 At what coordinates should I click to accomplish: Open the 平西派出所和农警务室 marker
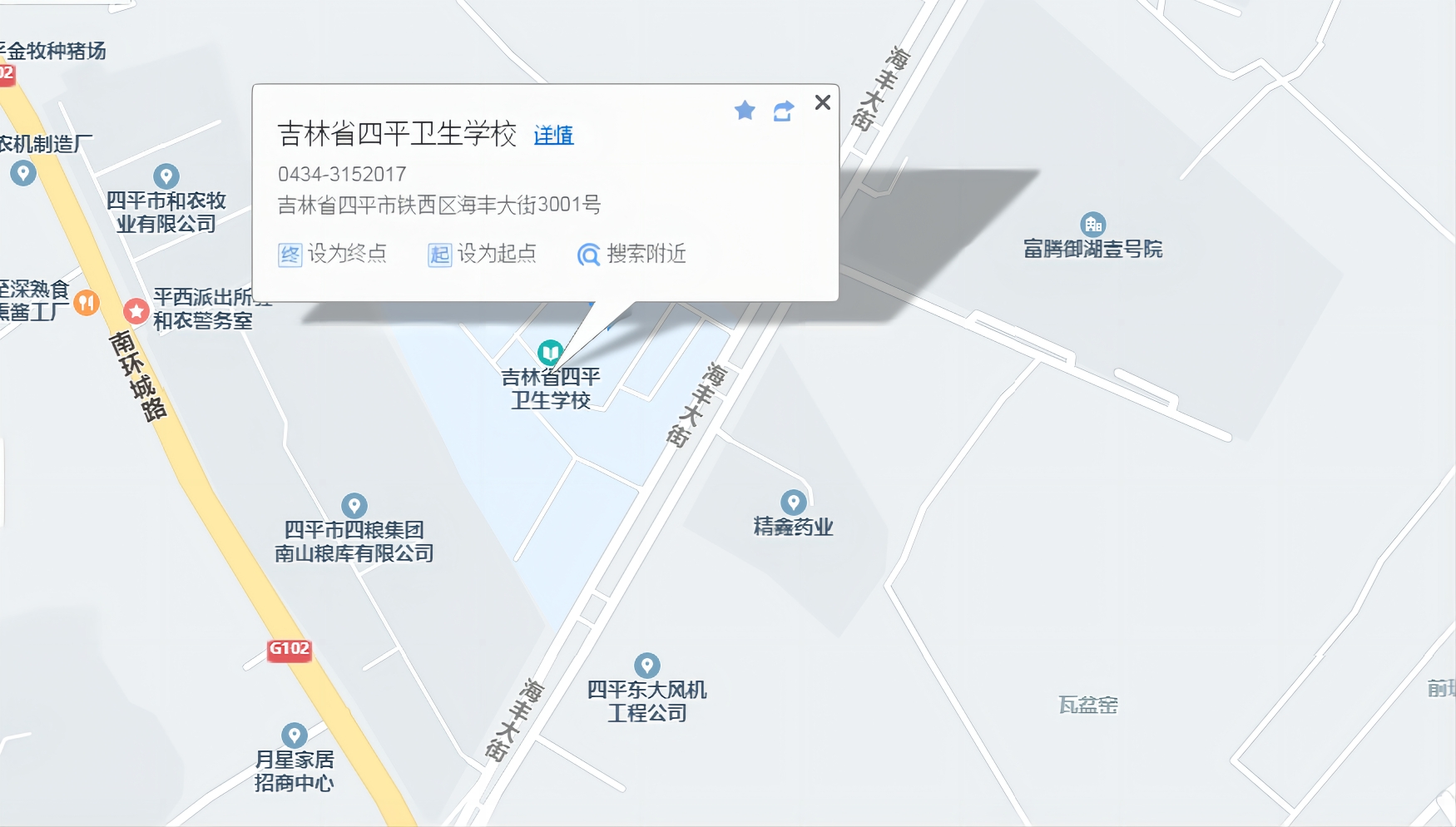[x=136, y=311]
